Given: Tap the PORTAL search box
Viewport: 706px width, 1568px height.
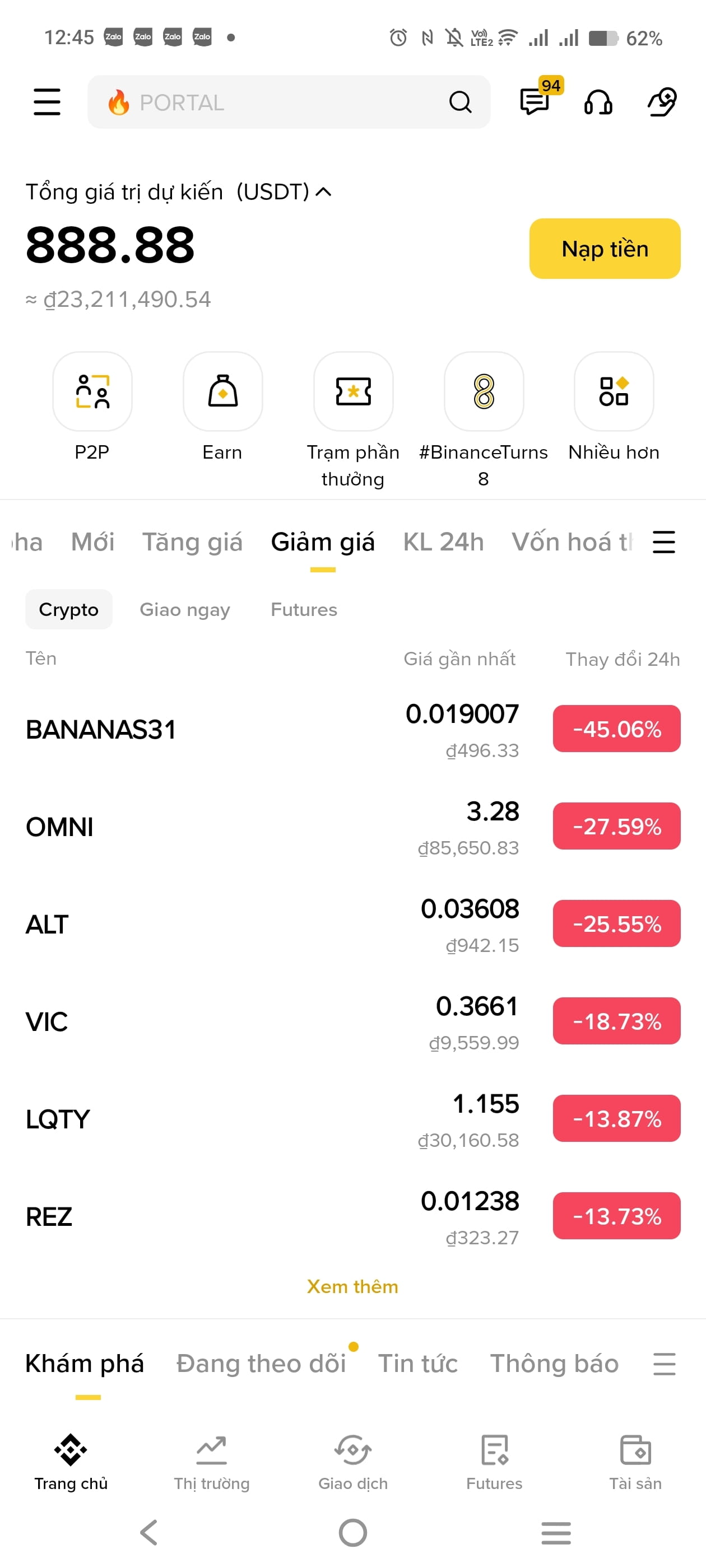Looking at the screenshot, I should tap(289, 102).
